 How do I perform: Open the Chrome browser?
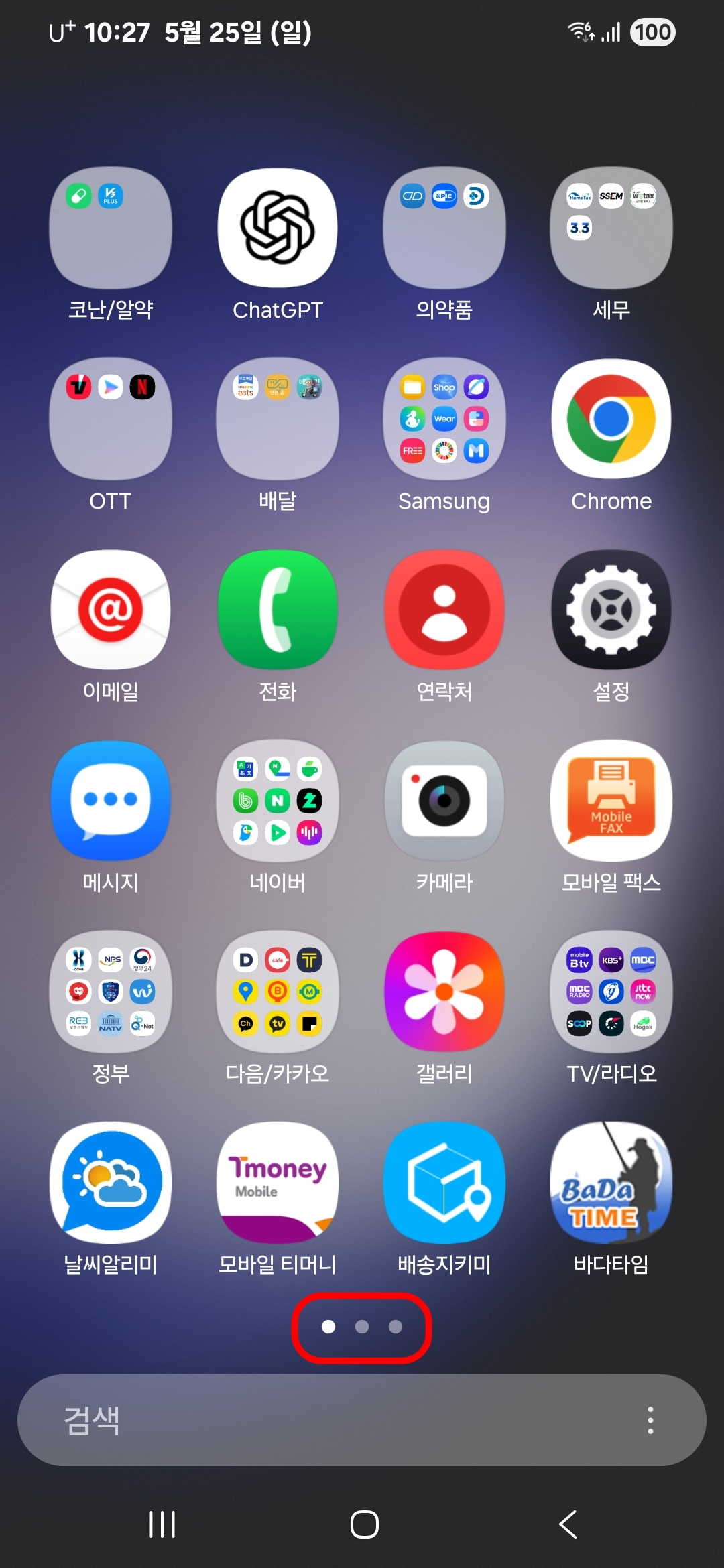tap(611, 419)
